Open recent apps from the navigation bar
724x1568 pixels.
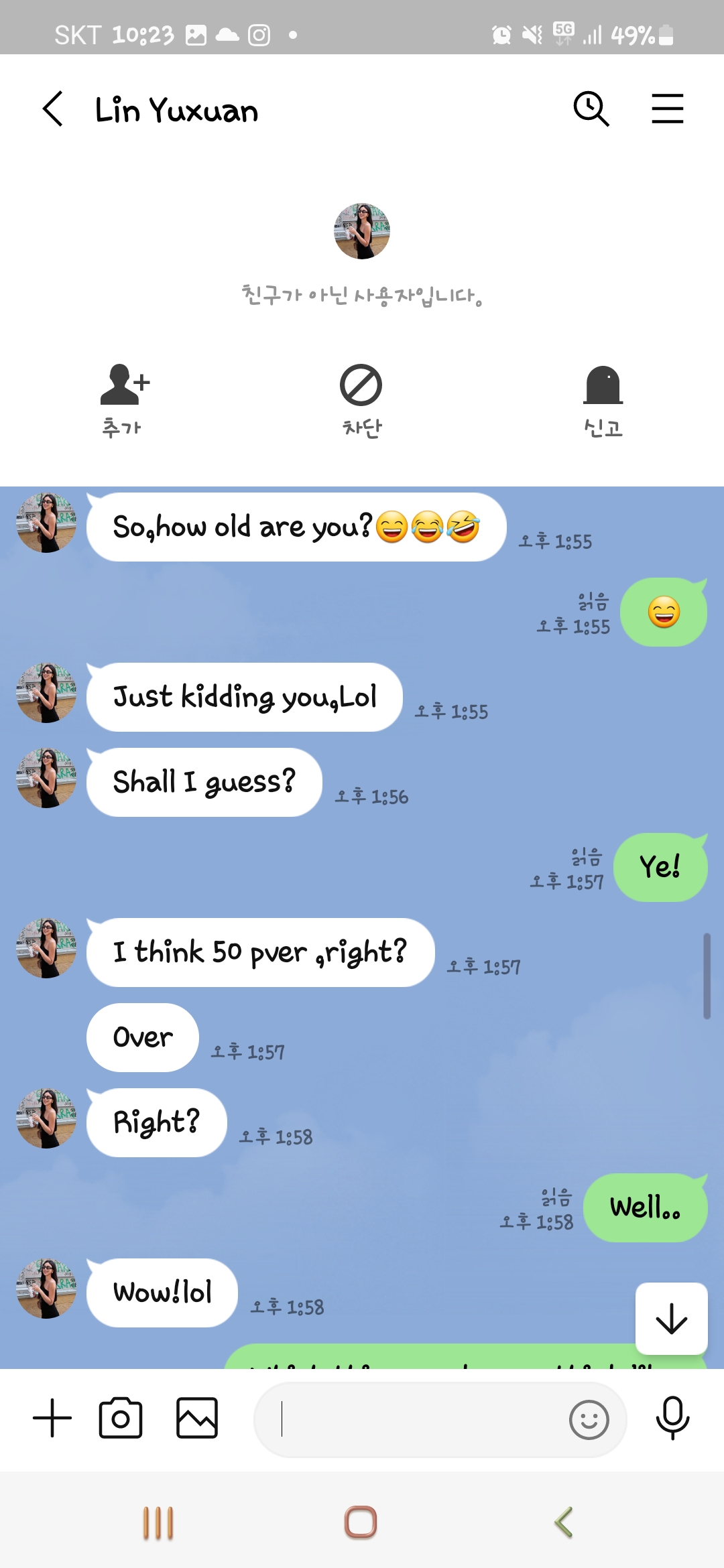pos(158,1522)
